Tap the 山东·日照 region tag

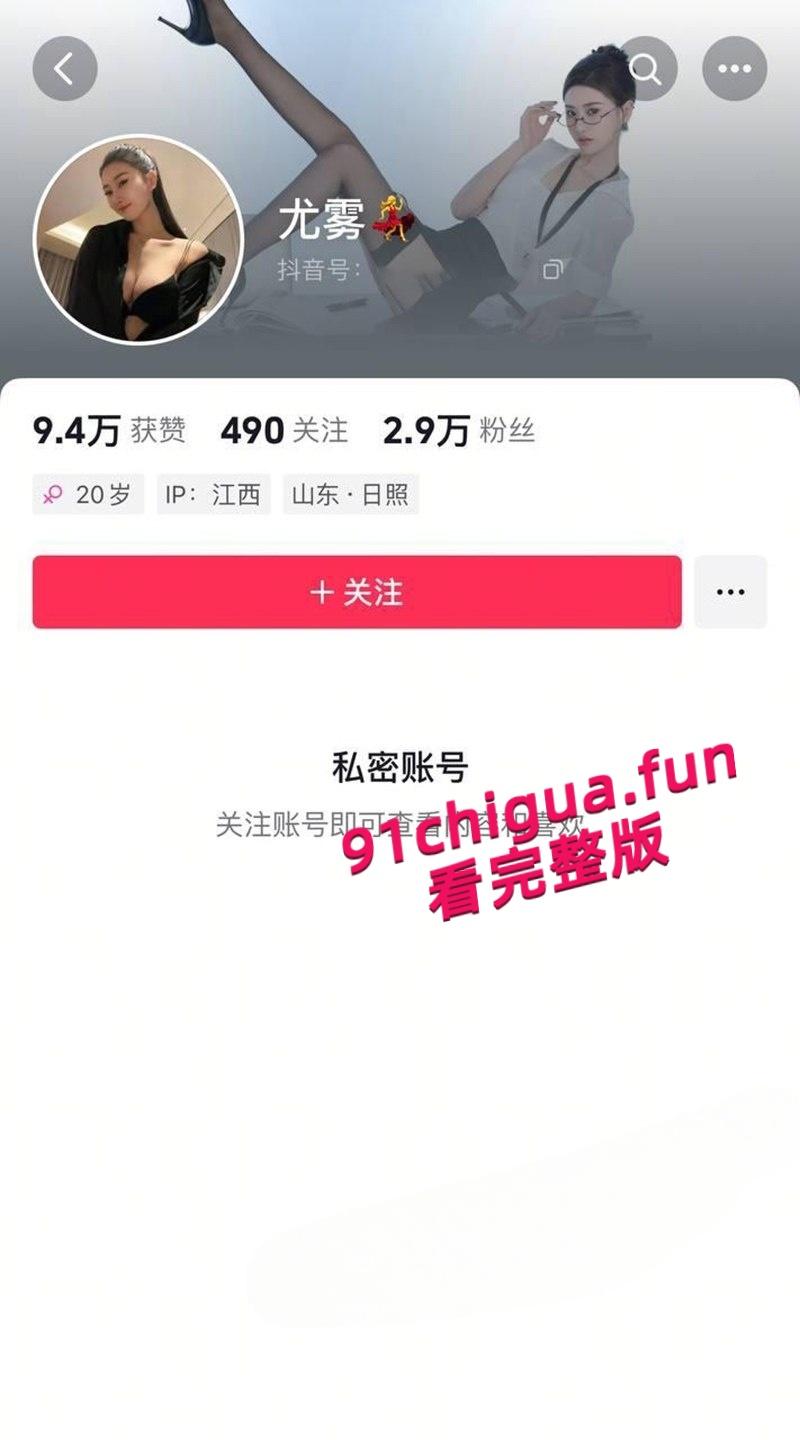coord(352,493)
